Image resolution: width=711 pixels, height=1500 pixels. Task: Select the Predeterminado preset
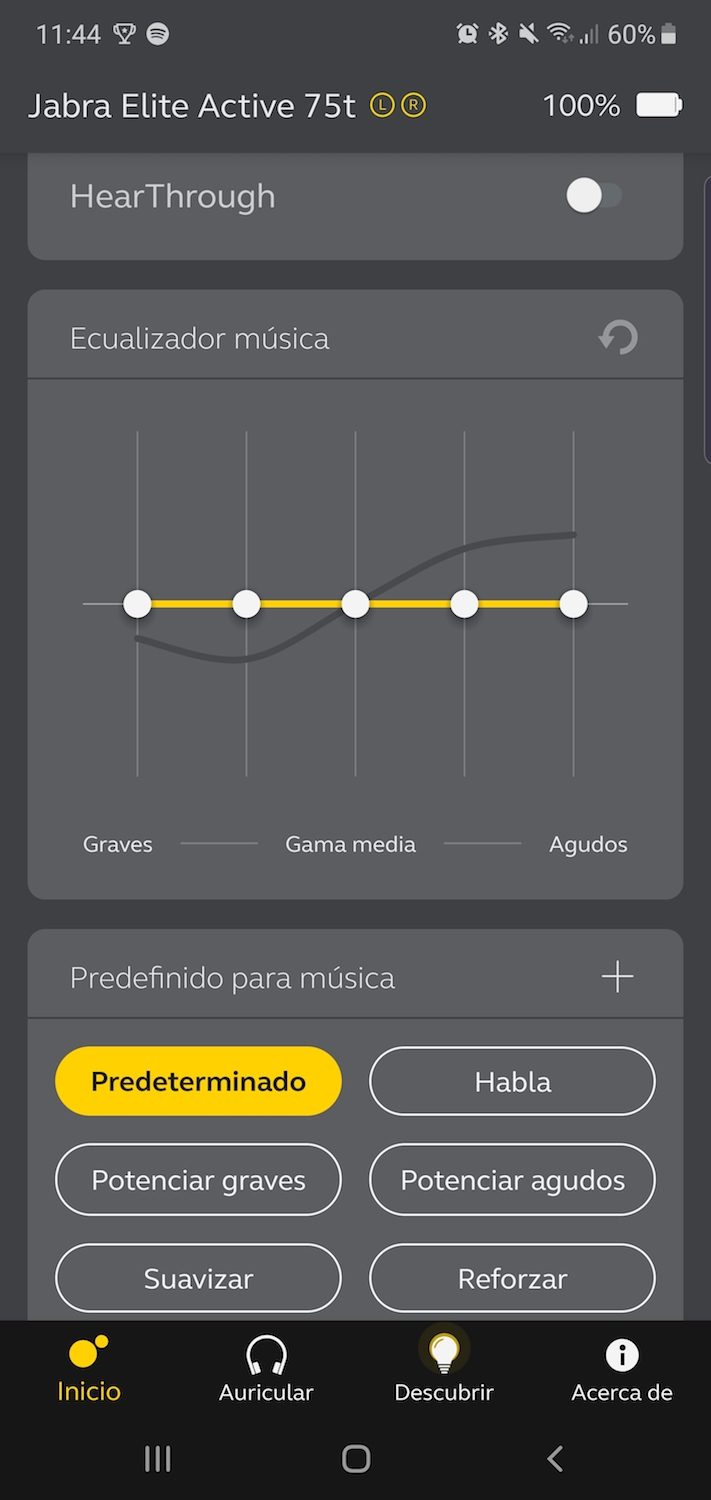point(198,1081)
